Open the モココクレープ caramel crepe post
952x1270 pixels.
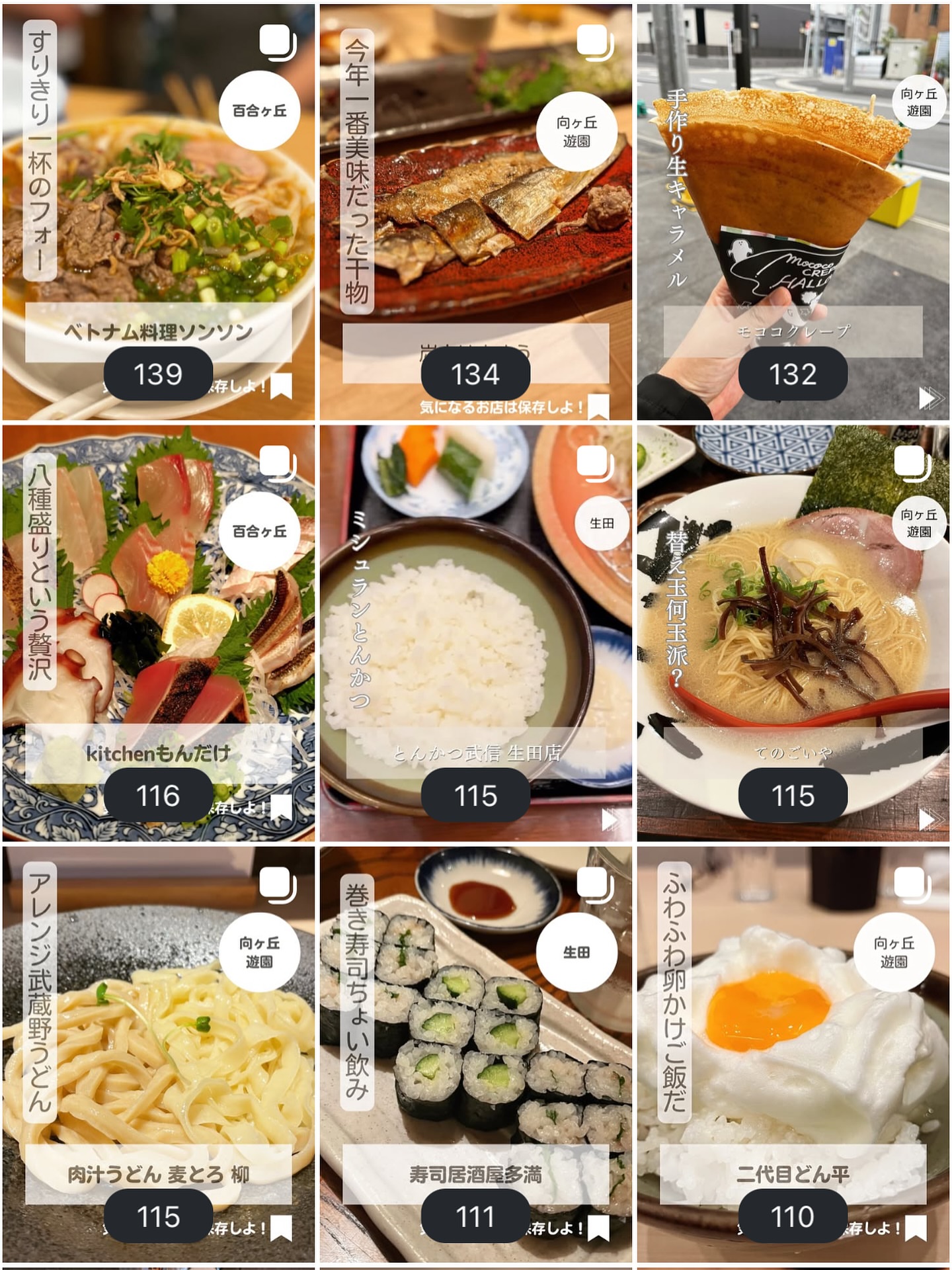click(793, 212)
